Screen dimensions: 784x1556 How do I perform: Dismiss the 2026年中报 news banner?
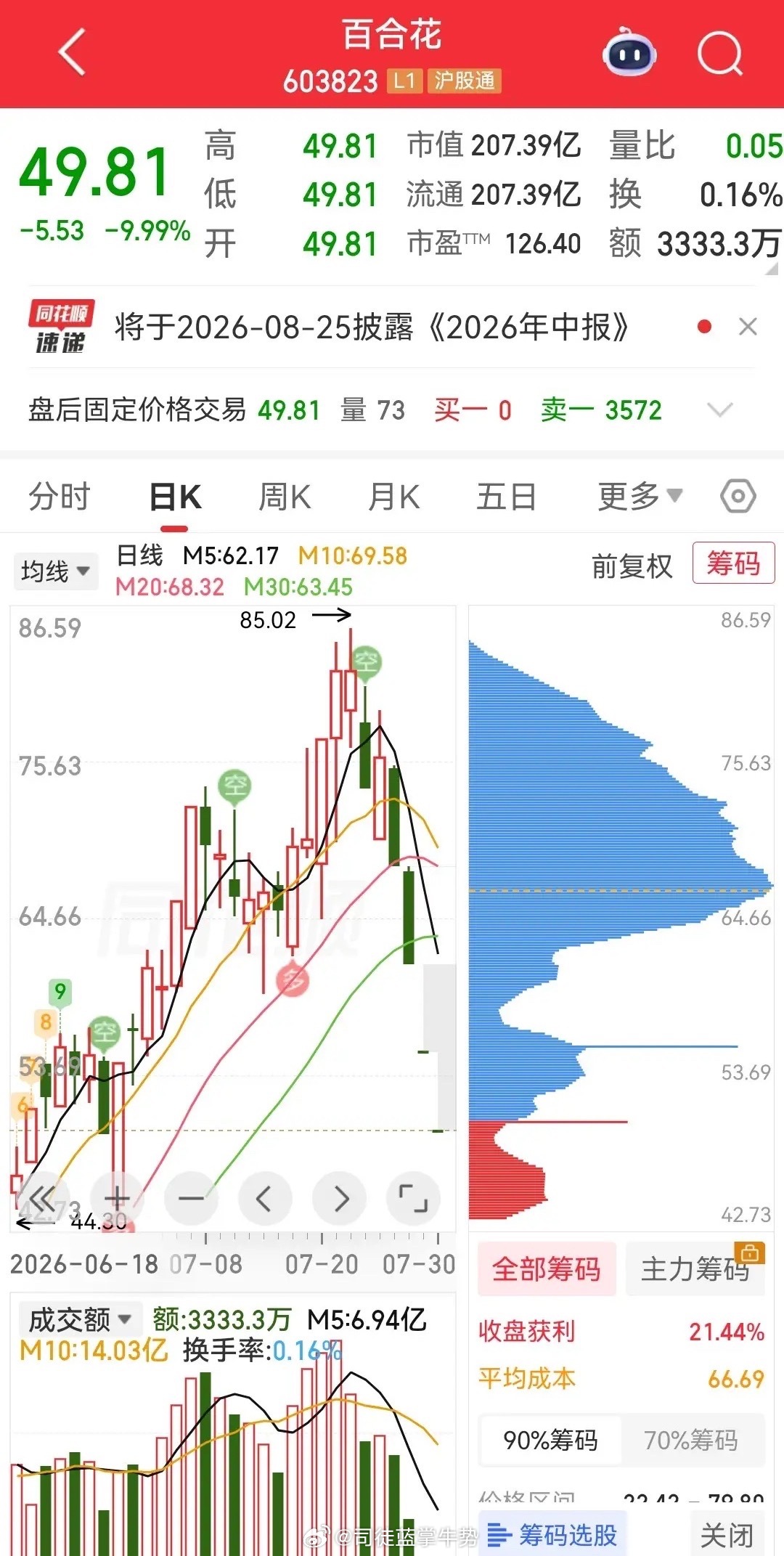click(748, 327)
